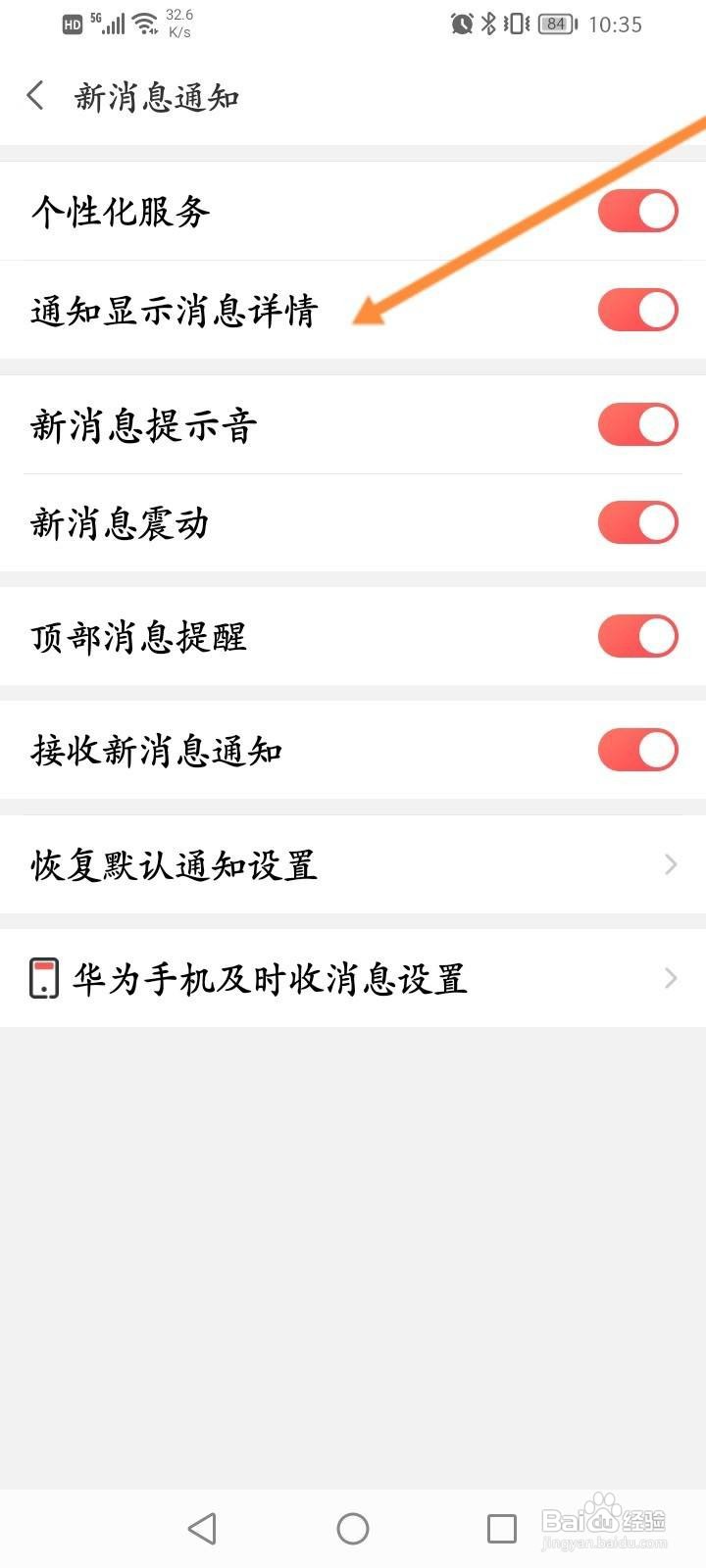This screenshot has width=706, height=1568.
Task: Open 华为手机及时收消息设置
Action: tap(353, 978)
